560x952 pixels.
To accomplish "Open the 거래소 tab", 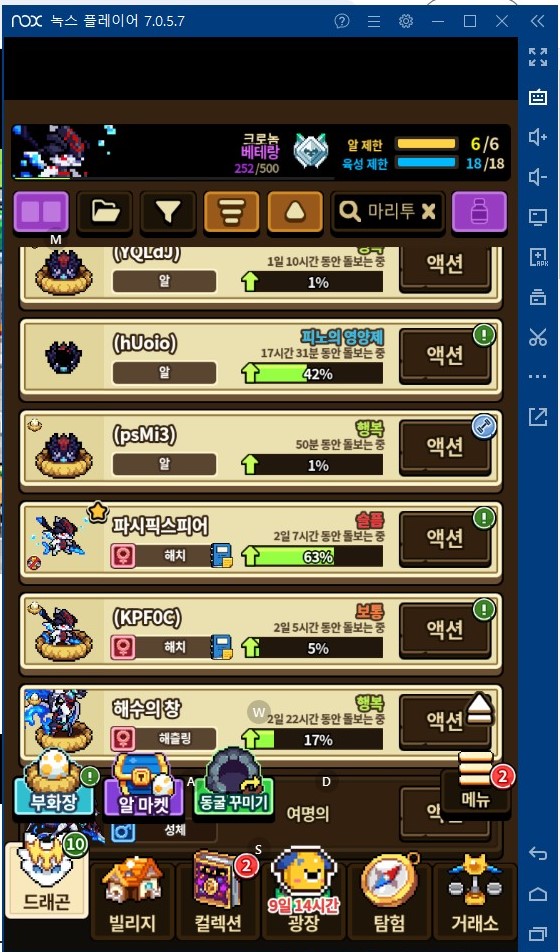I will click(x=475, y=902).
